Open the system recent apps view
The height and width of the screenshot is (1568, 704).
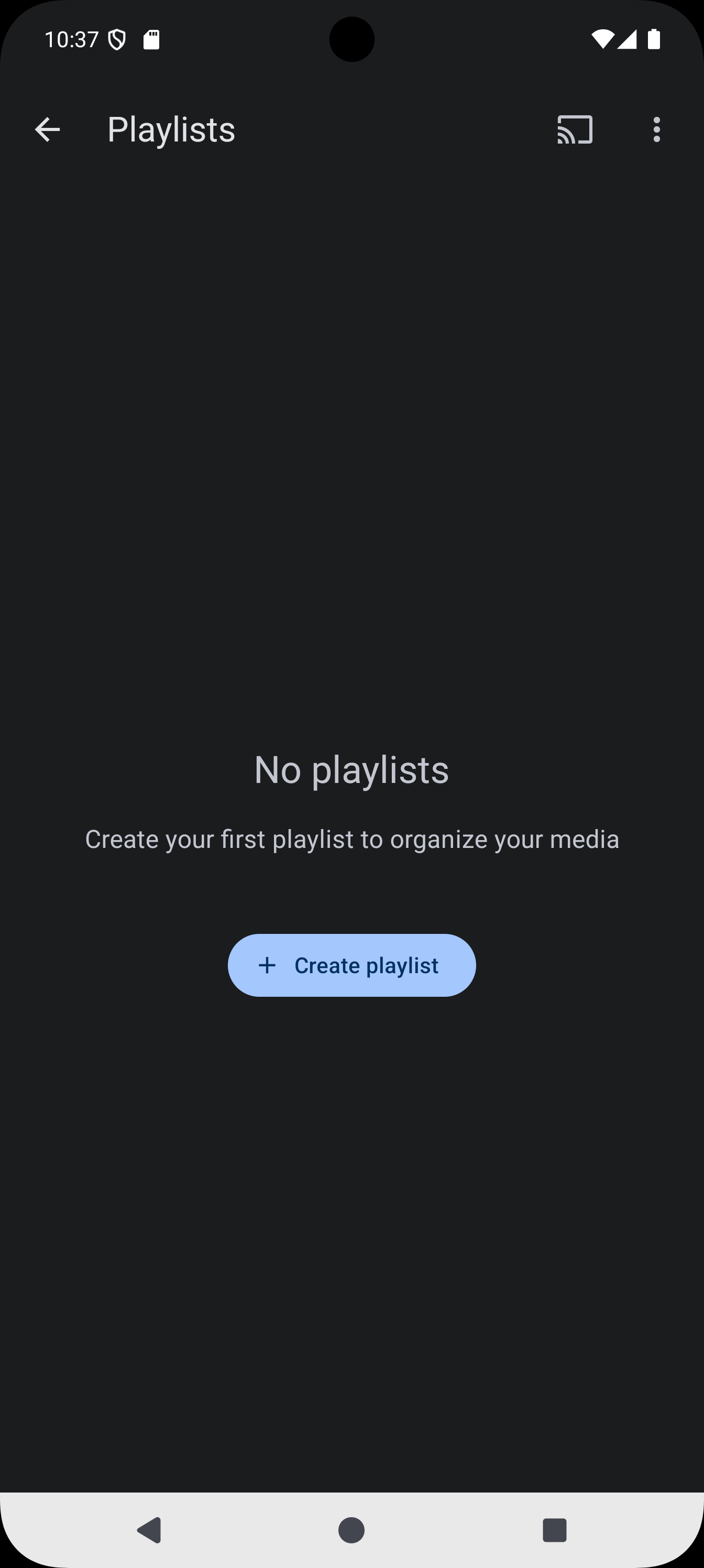click(554, 1529)
